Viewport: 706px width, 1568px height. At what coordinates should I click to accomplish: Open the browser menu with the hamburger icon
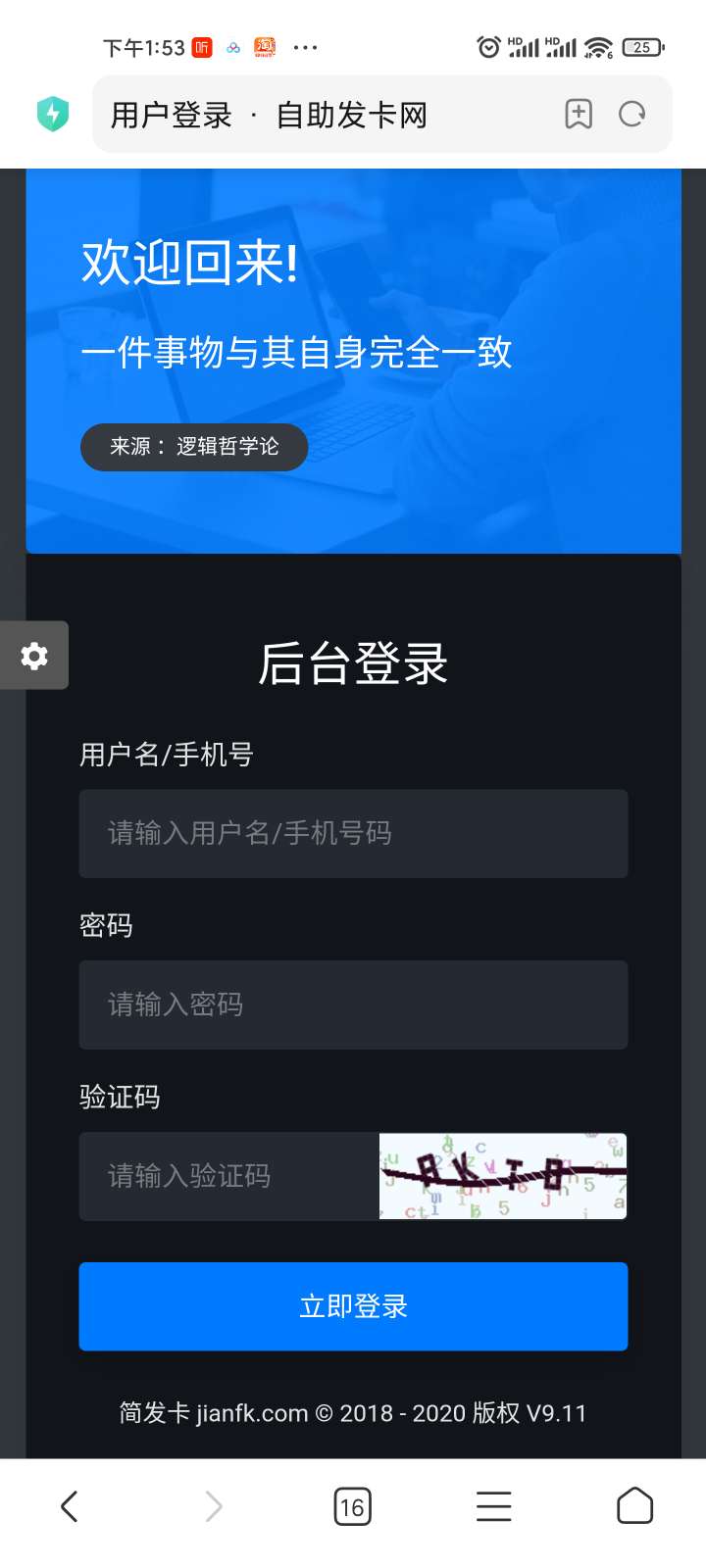(x=493, y=1505)
